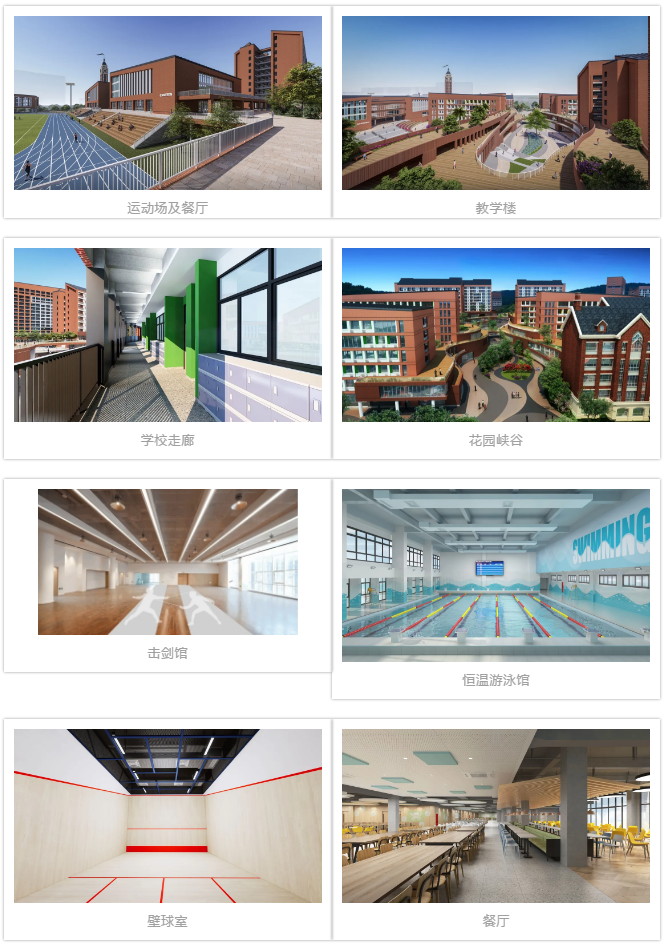
Task: Select the 击剑馆 picture card
Action: click(x=167, y=562)
